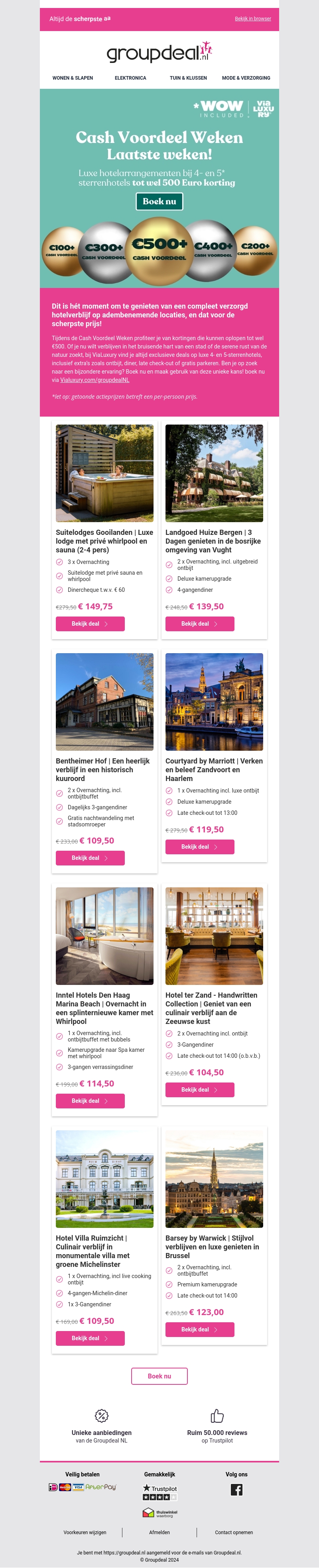319x1568 pixels.
Task: Browse the Mode & Verzorging category
Action: tap(246, 78)
